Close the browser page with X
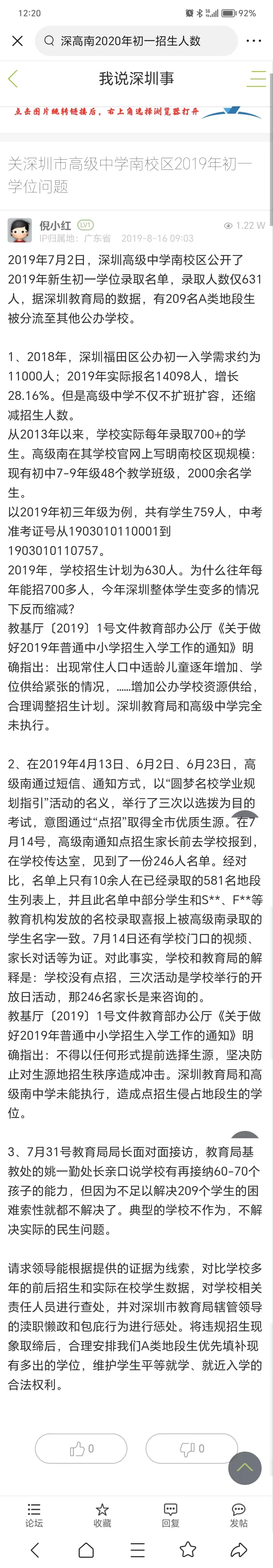273x1568 pixels. point(18,41)
